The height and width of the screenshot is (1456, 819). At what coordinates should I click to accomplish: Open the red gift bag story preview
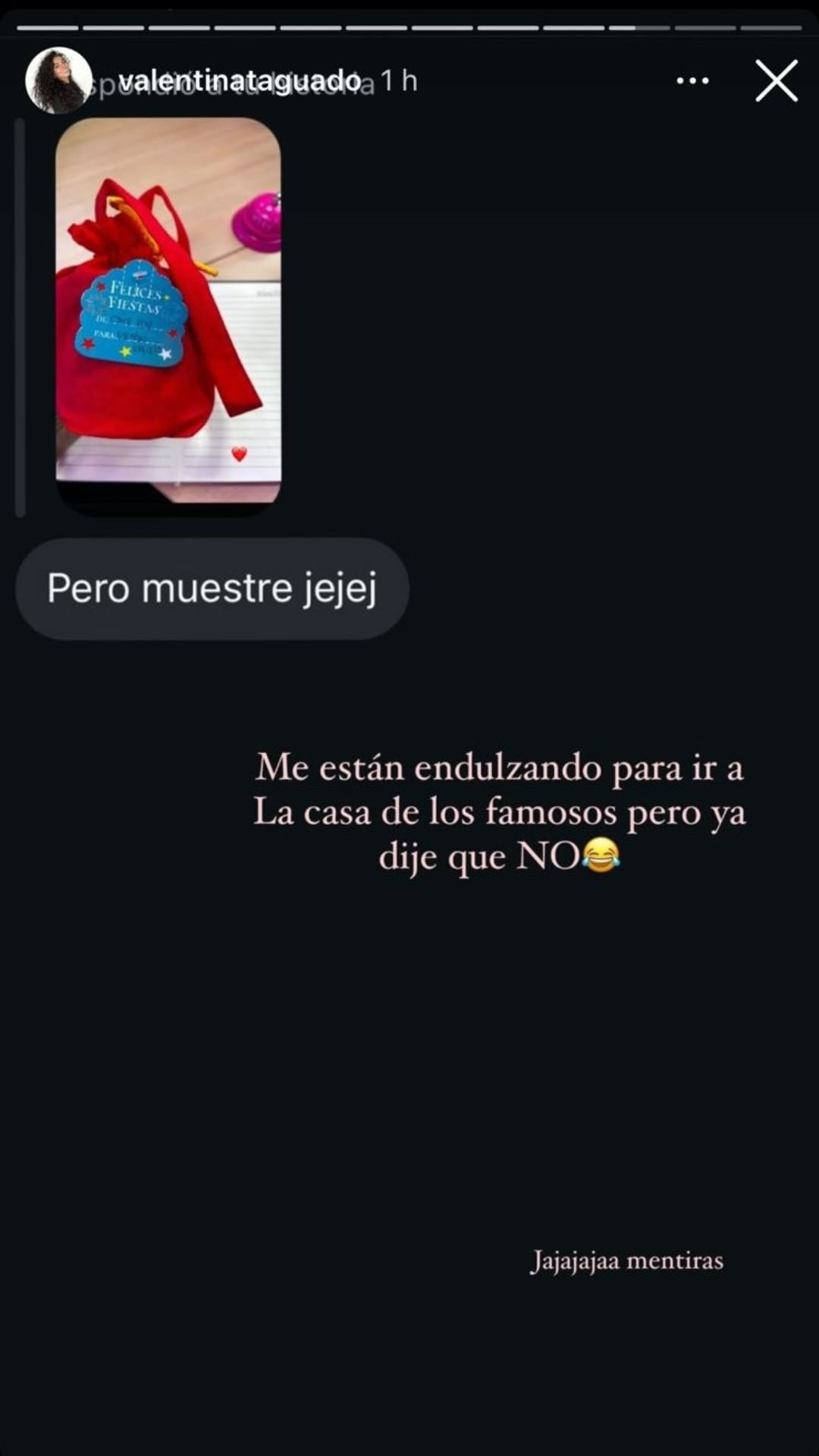[168, 311]
